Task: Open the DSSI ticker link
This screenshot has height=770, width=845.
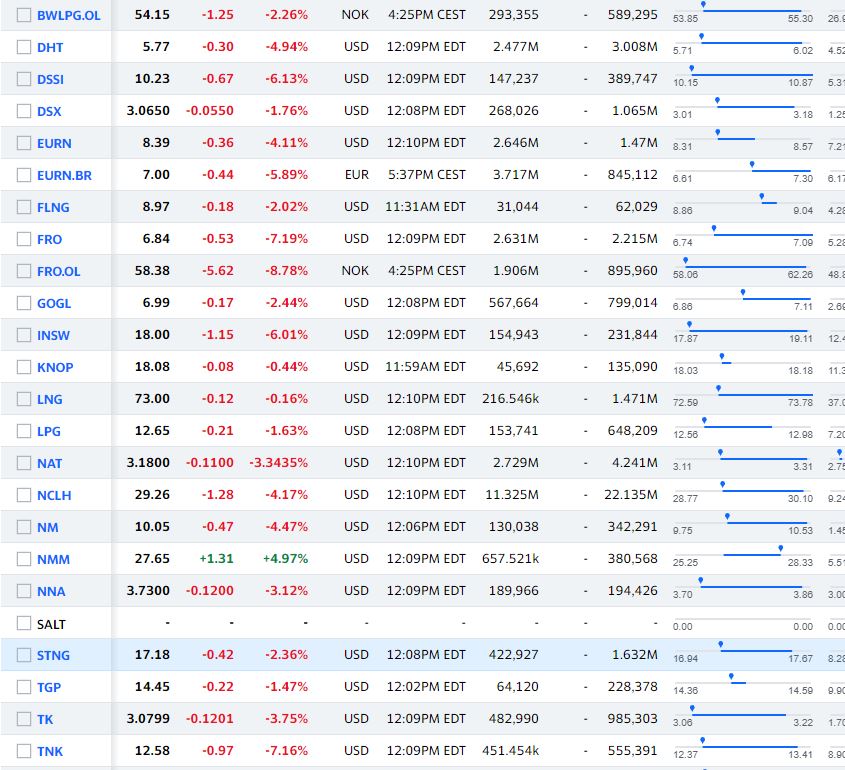Action: pyautogui.click(x=50, y=79)
